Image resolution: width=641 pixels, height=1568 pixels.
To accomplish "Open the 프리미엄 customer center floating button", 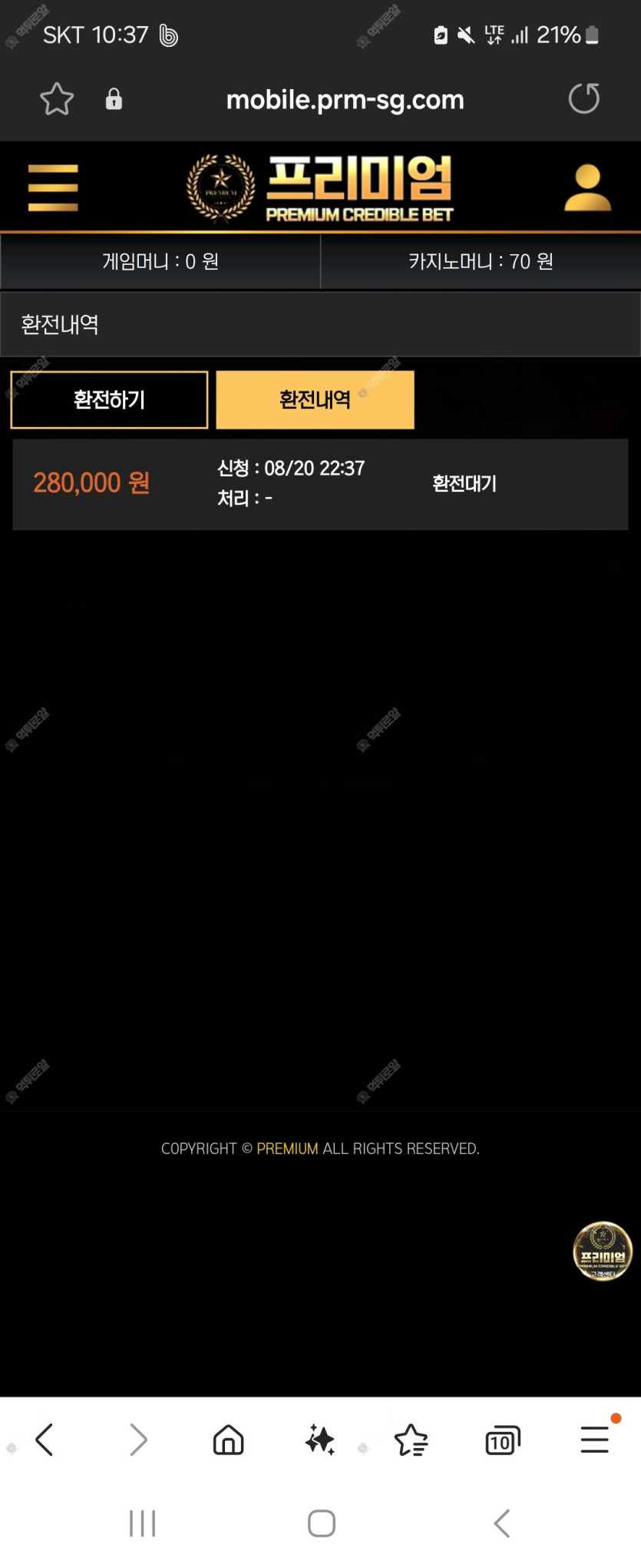I will tap(603, 1251).
